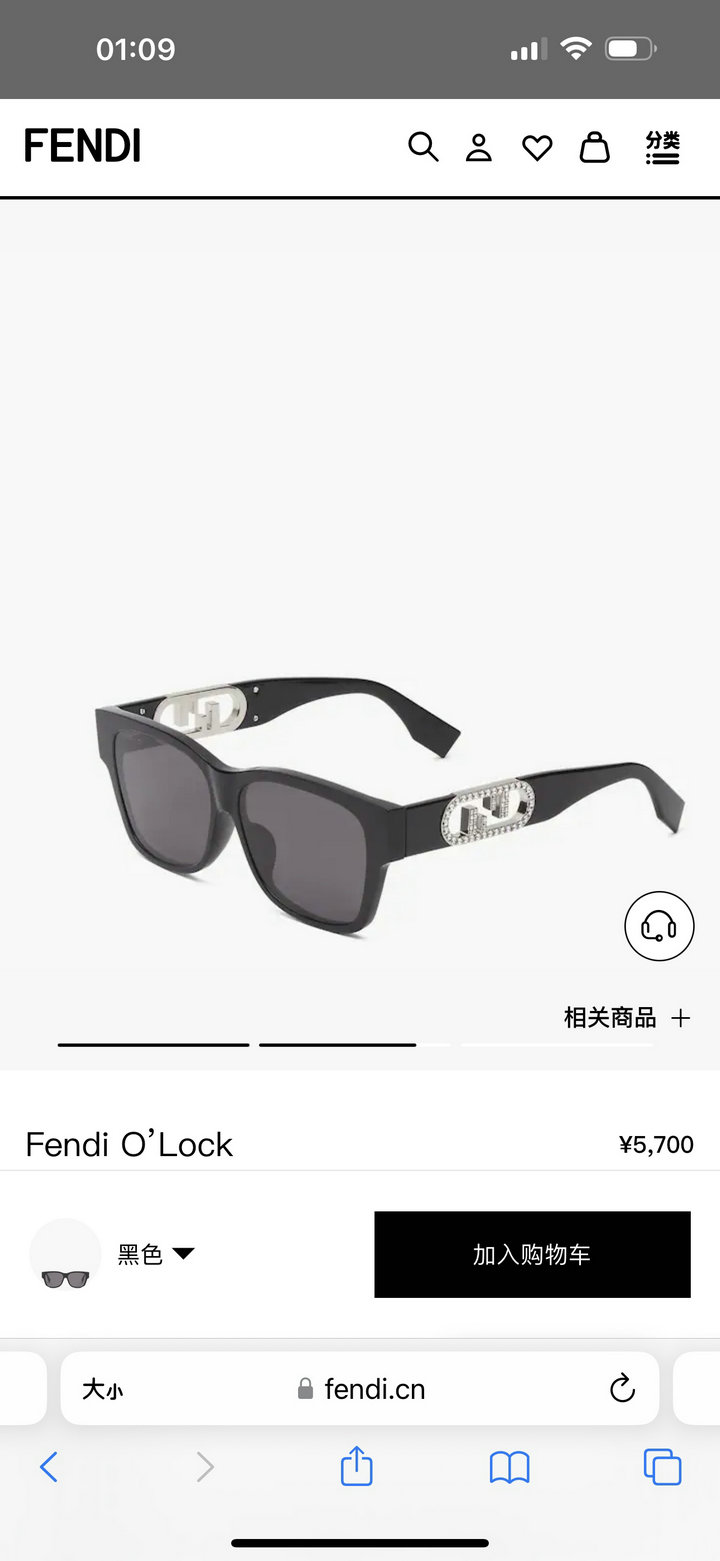Reload the fendi.cn page
Image resolution: width=720 pixels, height=1561 pixels.
point(622,1388)
